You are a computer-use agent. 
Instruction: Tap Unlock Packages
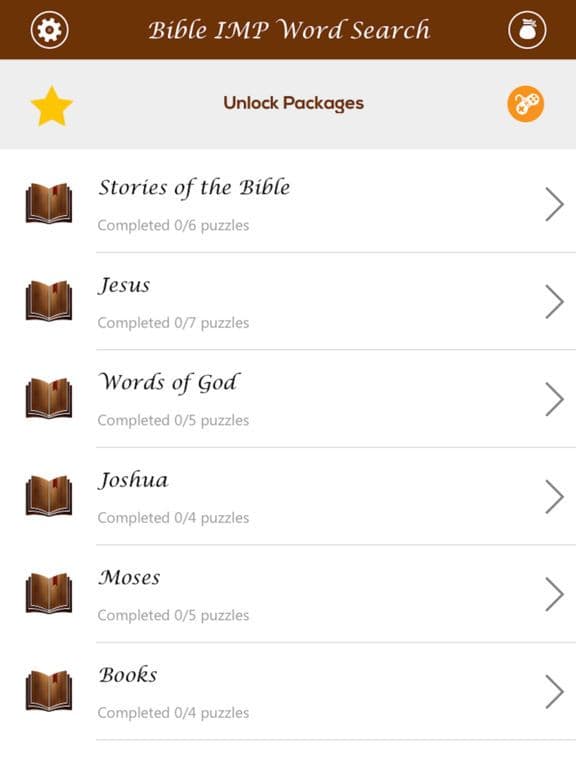pos(293,103)
